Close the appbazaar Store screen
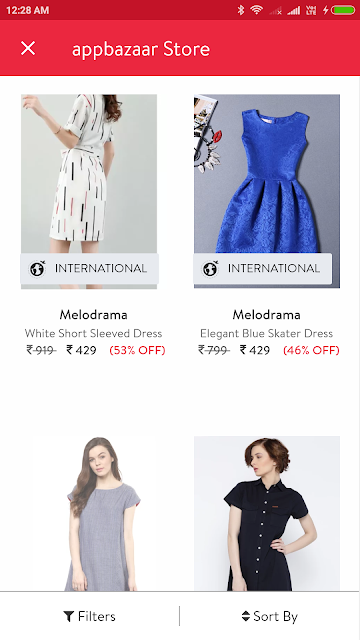 [x=28, y=48]
